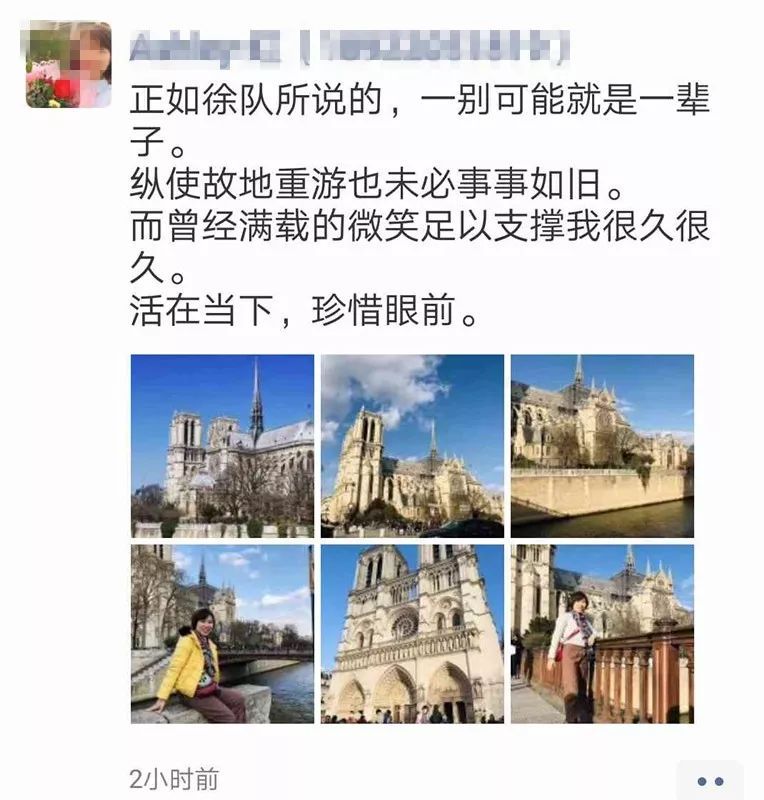View third photo of cathedral by river wall

point(602,446)
